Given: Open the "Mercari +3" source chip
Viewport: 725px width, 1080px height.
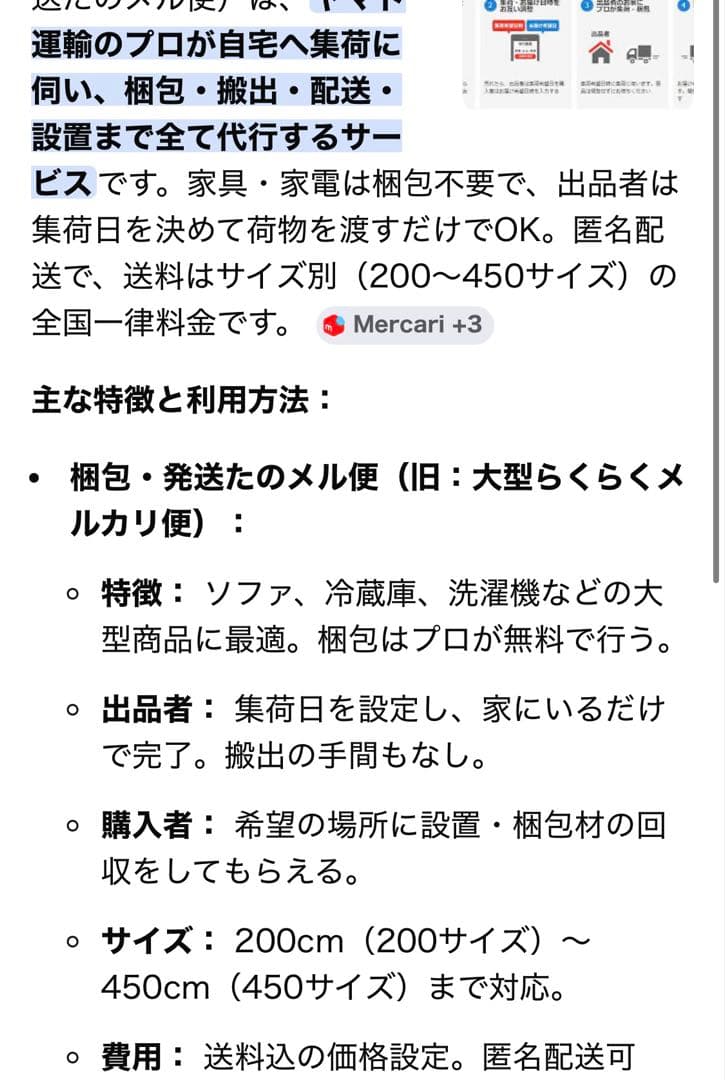Looking at the screenshot, I should 405,322.
